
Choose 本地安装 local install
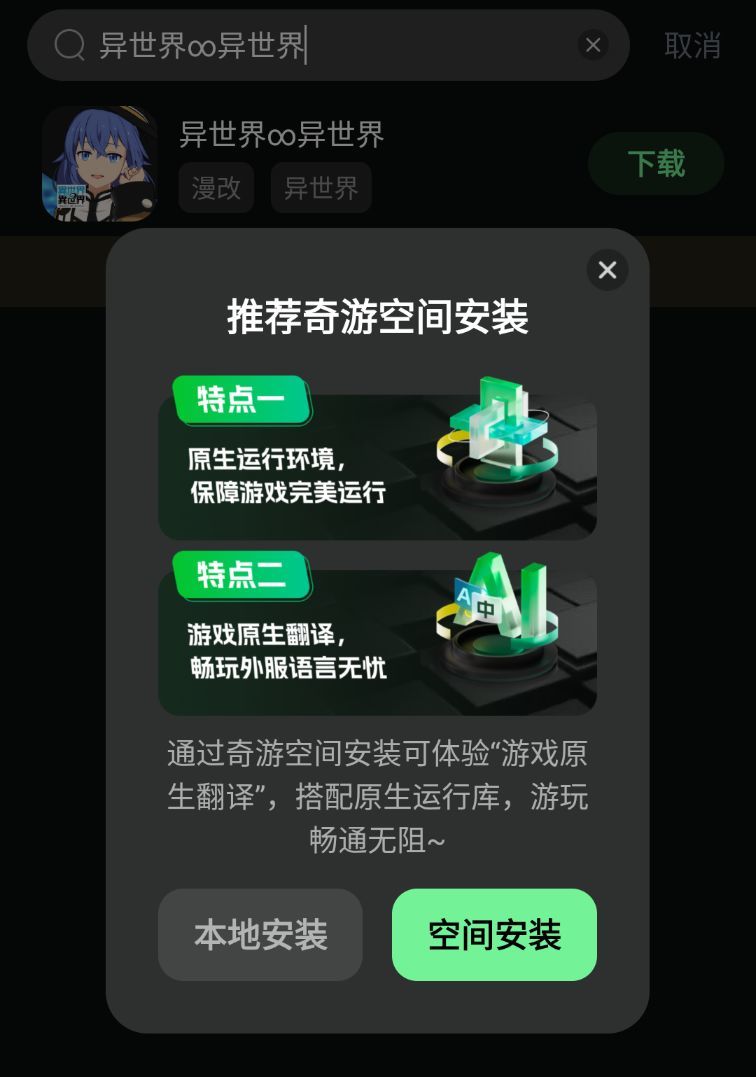[260, 935]
